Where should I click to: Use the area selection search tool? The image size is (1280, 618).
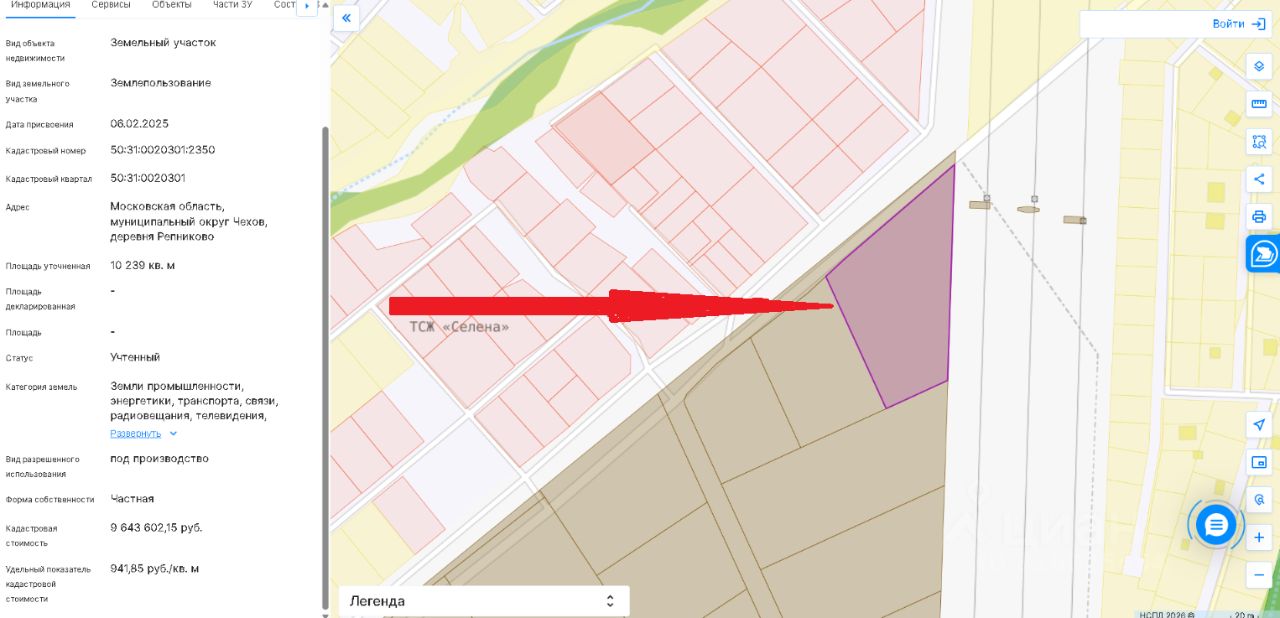click(1259, 142)
